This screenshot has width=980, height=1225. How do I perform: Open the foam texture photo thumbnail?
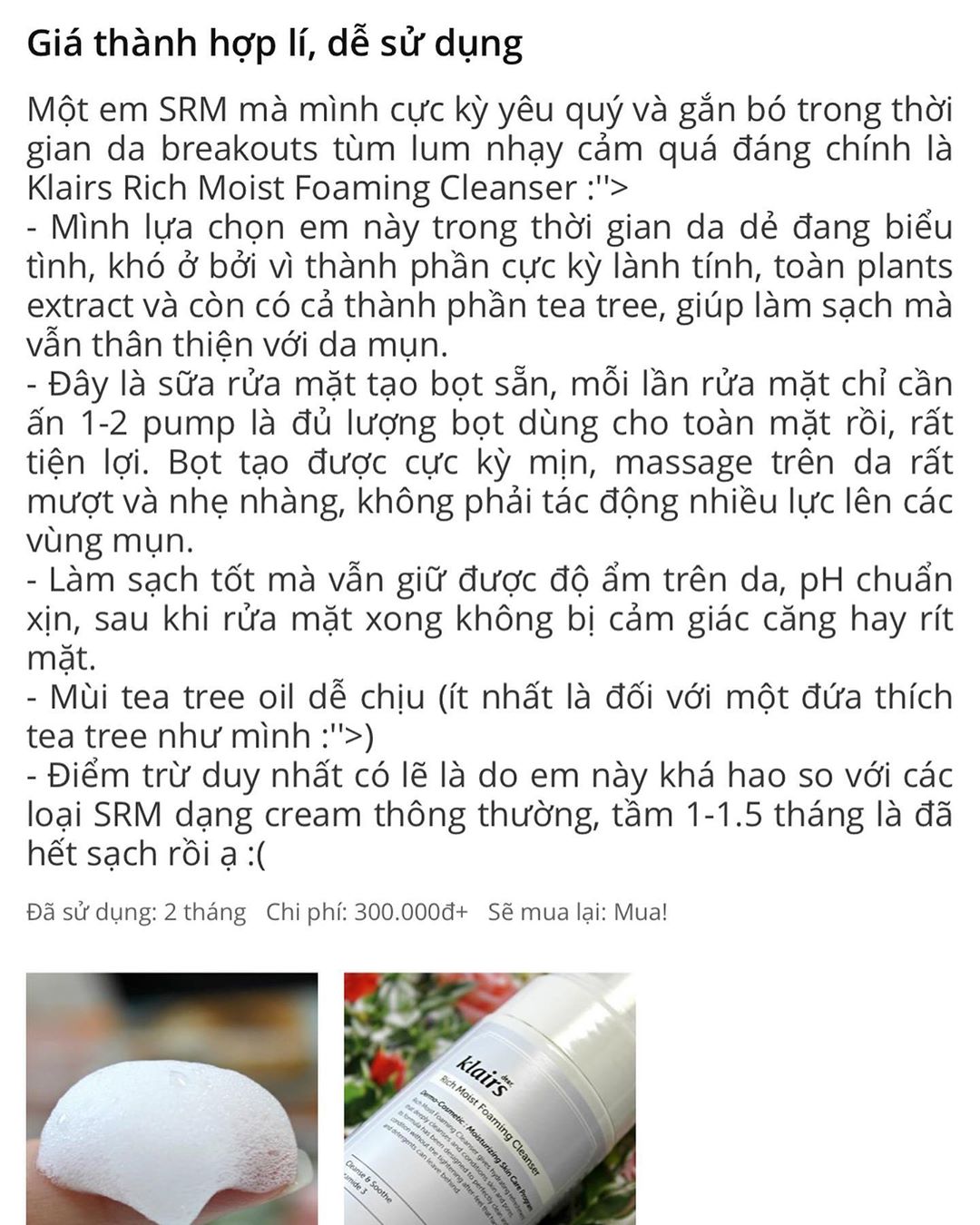pyautogui.click(x=171, y=1098)
